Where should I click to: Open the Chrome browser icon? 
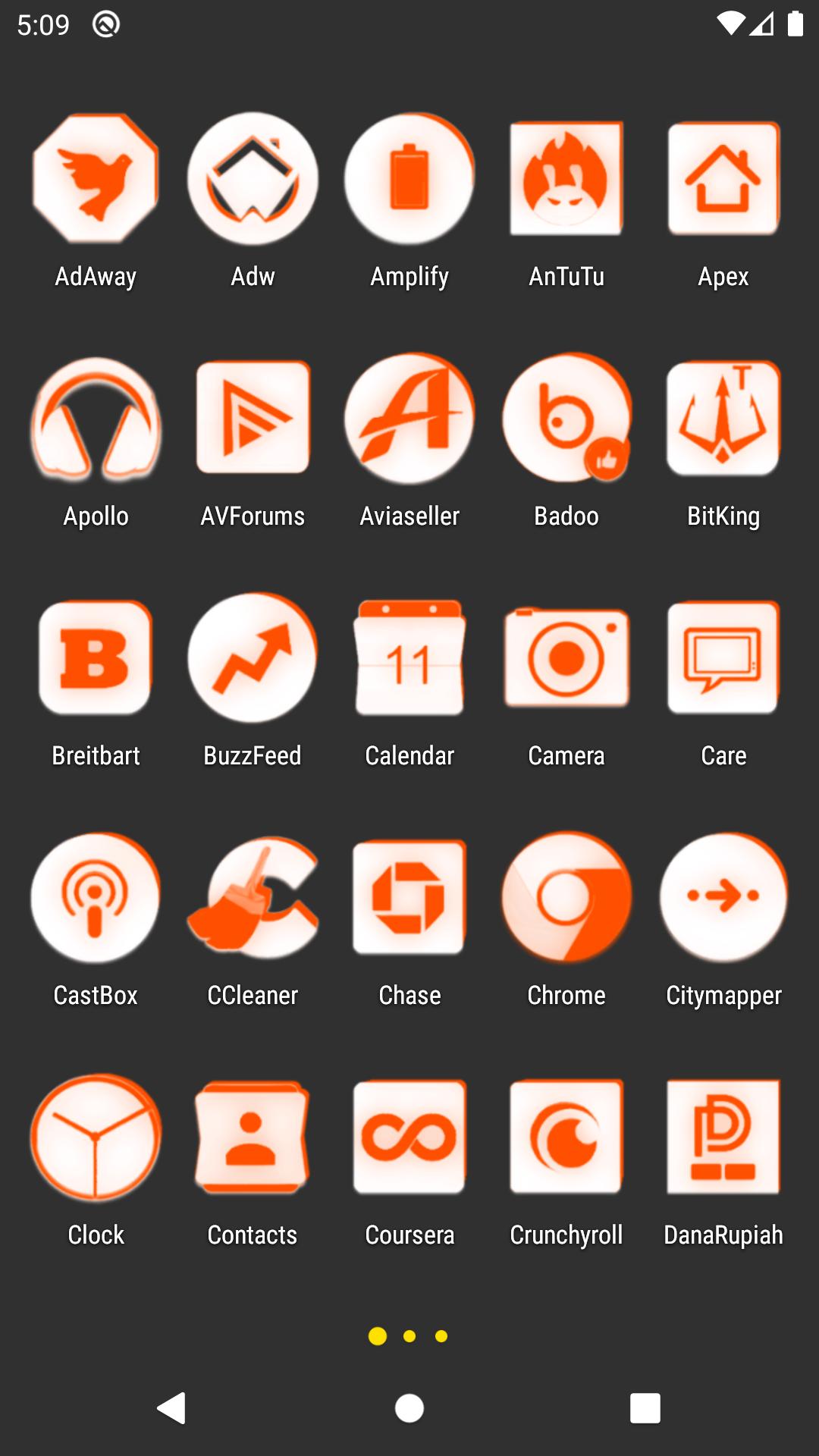pyautogui.click(x=566, y=897)
